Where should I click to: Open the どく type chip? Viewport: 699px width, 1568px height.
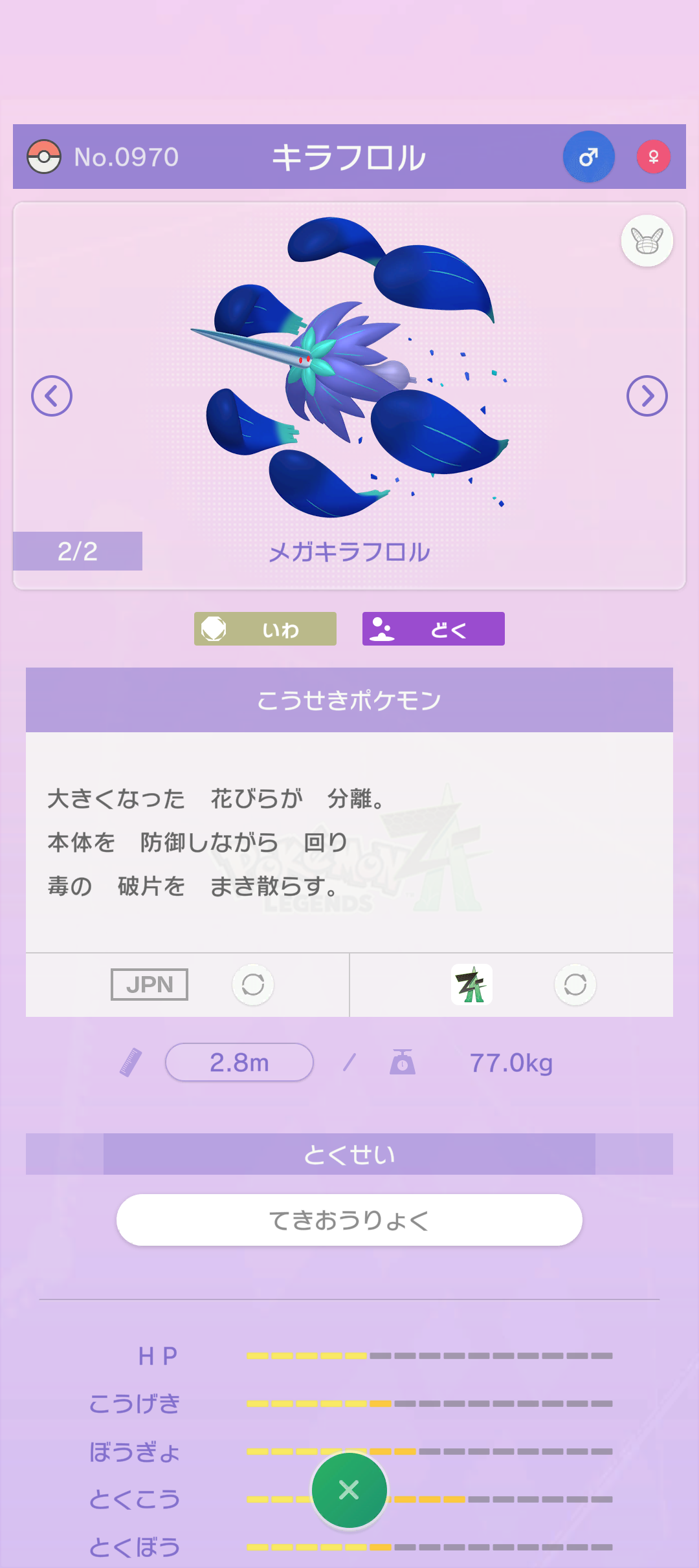[x=434, y=629]
